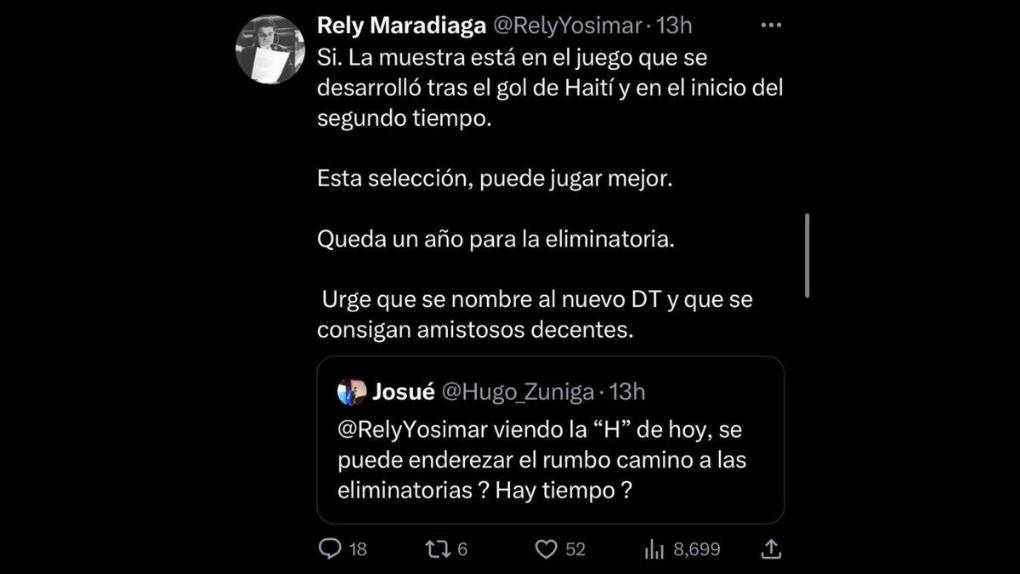Like the tweet with the heart icon
The image size is (1020, 574).
[546, 549]
